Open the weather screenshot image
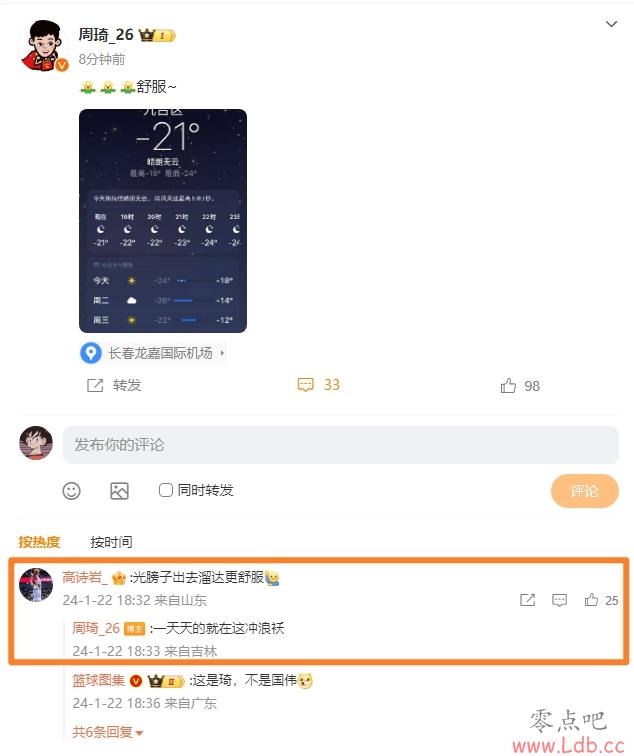This screenshot has width=634, height=756. (x=163, y=221)
